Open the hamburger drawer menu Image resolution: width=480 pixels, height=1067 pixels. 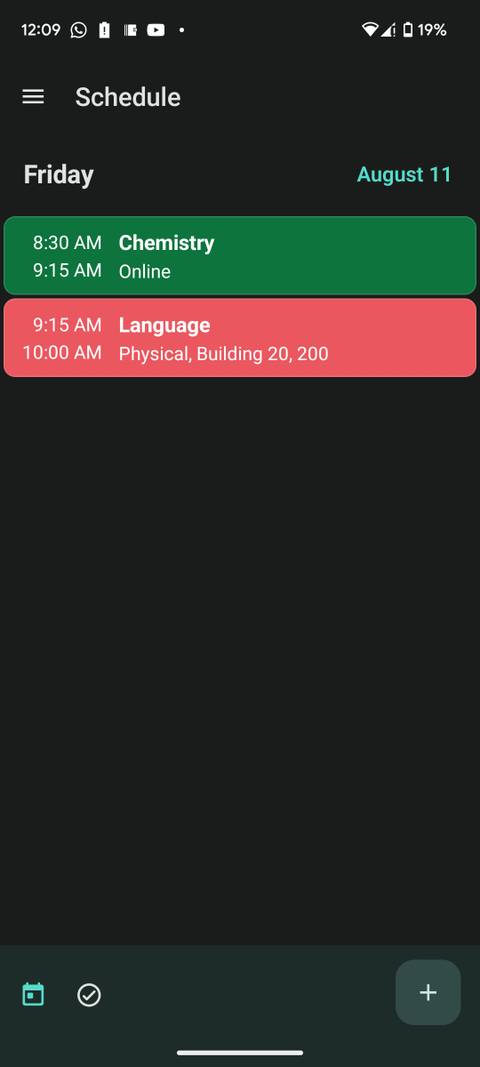(x=33, y=97)
